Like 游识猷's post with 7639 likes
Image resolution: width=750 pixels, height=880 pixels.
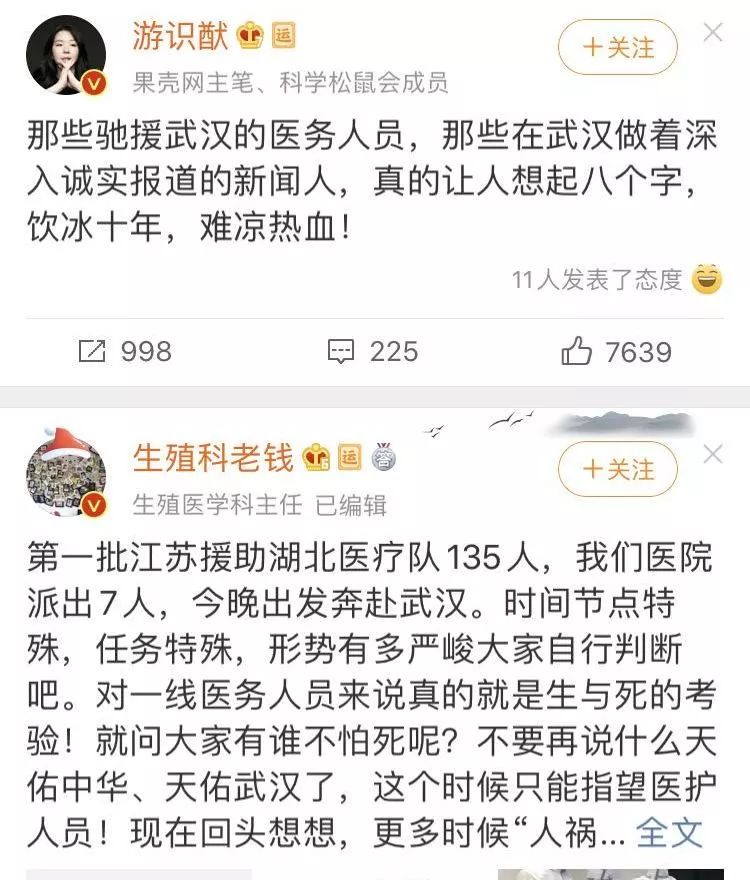[x=616, y=351]
